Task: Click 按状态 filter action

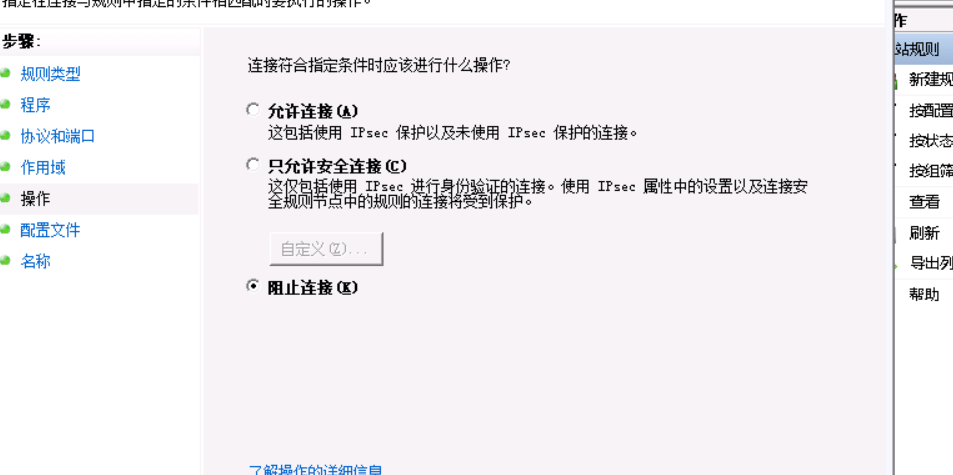Action: coord(930,140)
